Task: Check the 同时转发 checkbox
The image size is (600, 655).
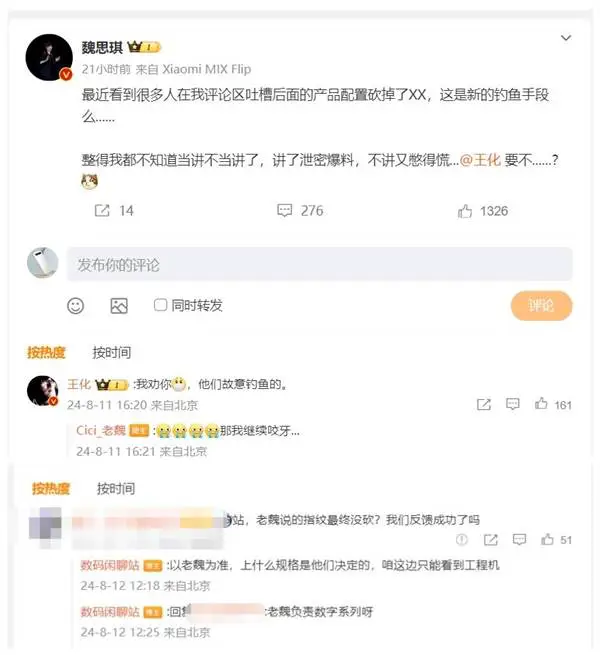Action: (160, 305)
